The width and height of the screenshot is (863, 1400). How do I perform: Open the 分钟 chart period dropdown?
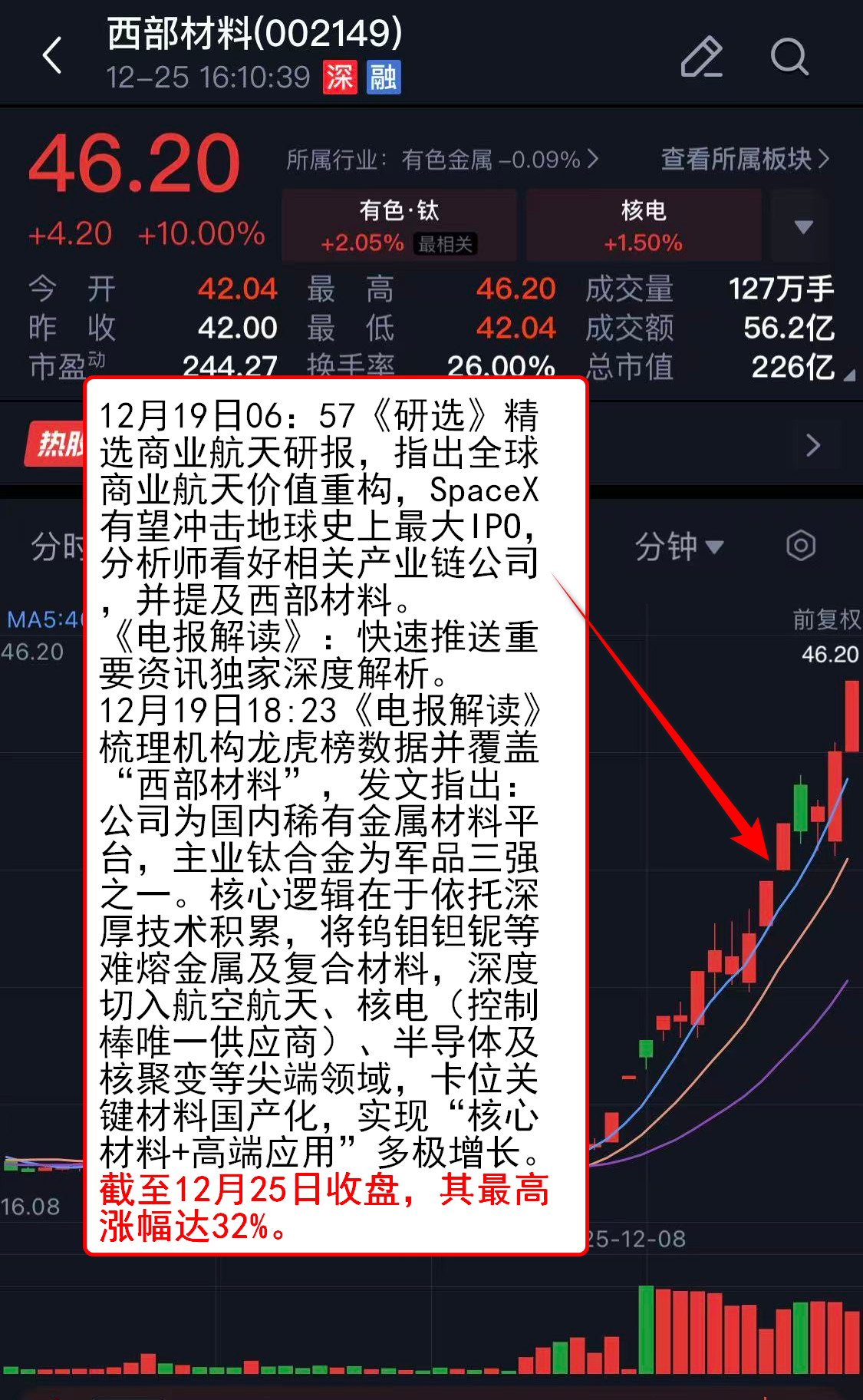(678, 546)
